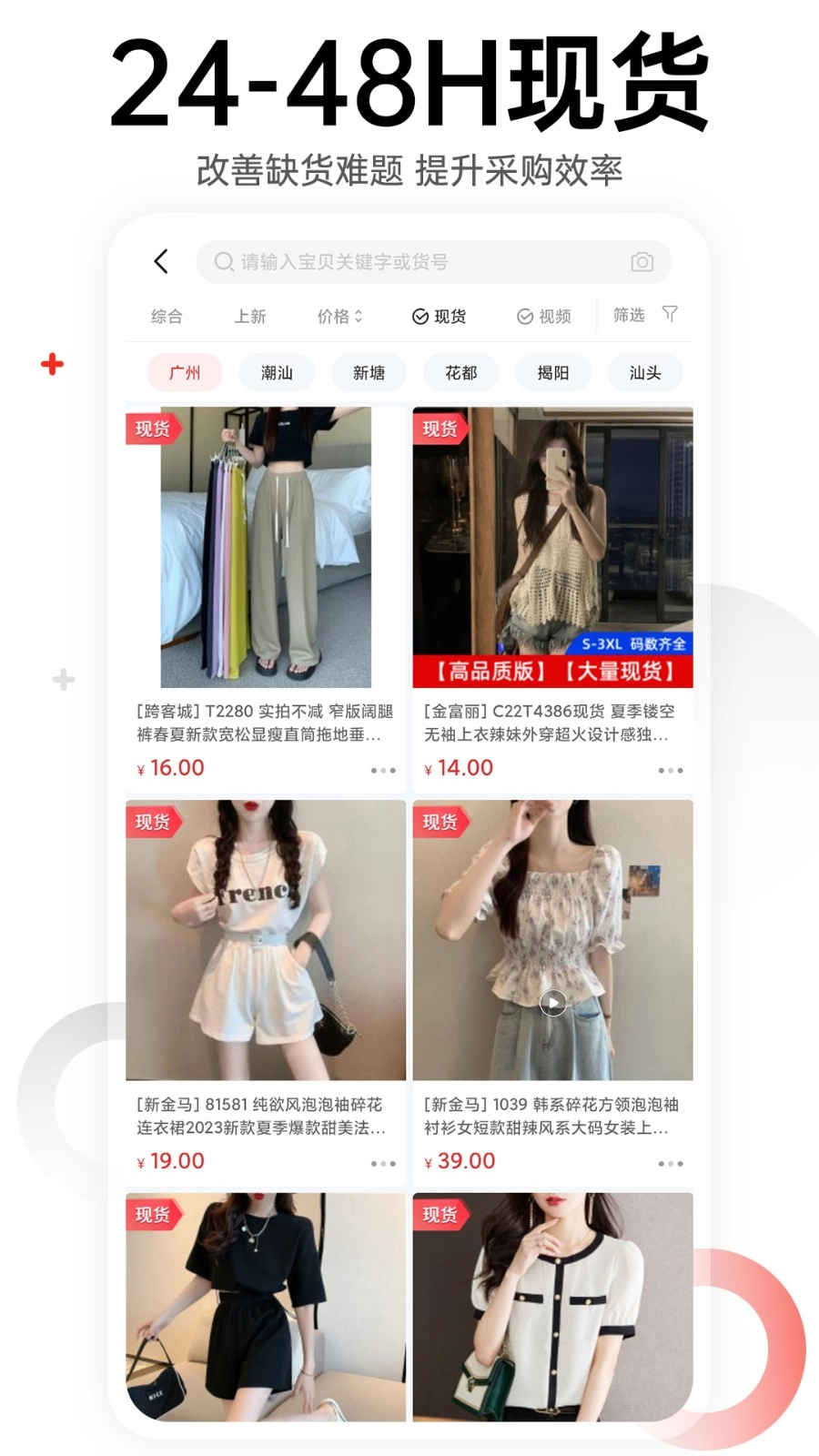The height and width of the screenshot is (1456, 819).
Task: Tap the back arrow at top left
Action: click(162, 261)
